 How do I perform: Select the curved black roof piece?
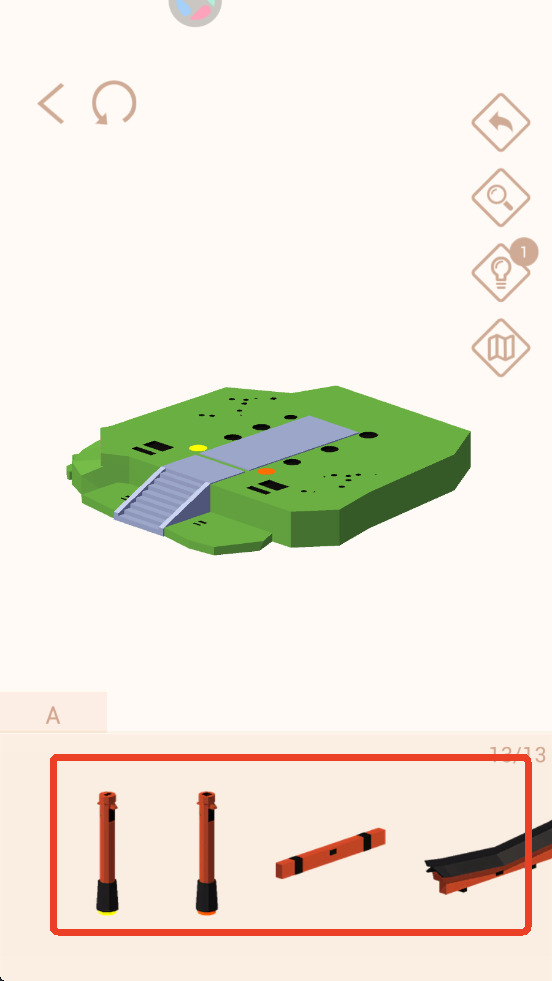coord(479,857)
